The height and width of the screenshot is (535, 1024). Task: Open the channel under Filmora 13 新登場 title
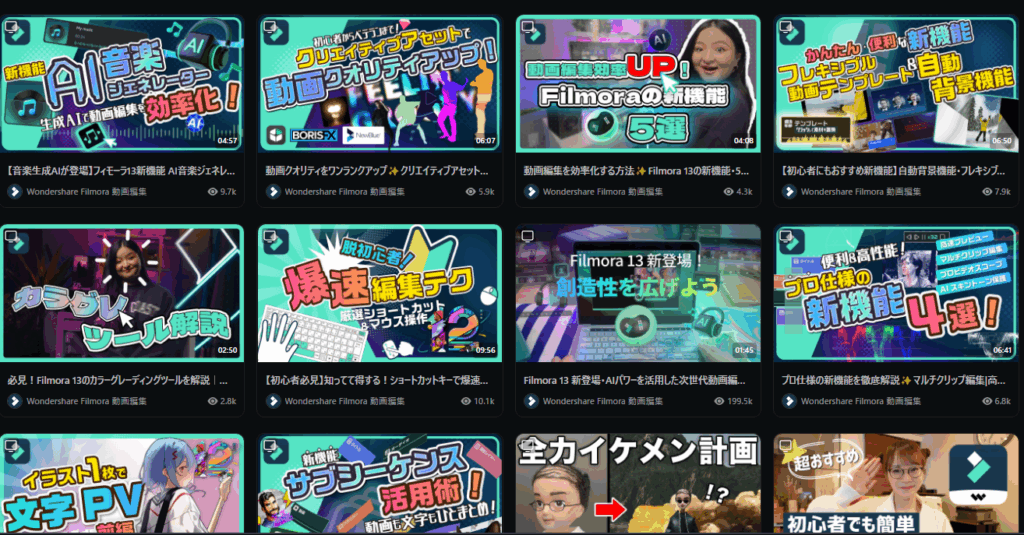(x=602, y=401)
